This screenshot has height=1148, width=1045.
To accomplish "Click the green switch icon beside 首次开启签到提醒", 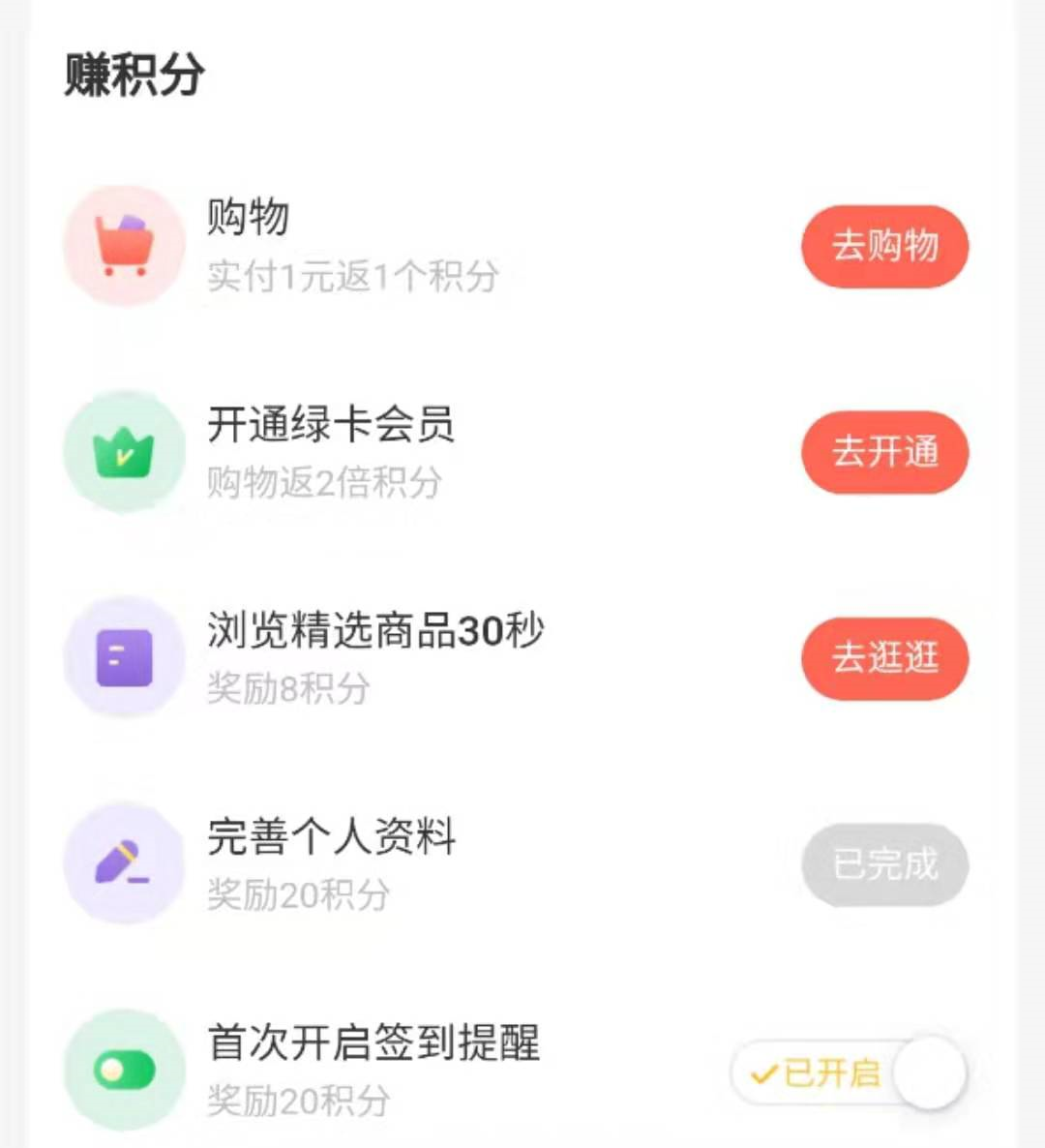I will [x=123, y=1068].
